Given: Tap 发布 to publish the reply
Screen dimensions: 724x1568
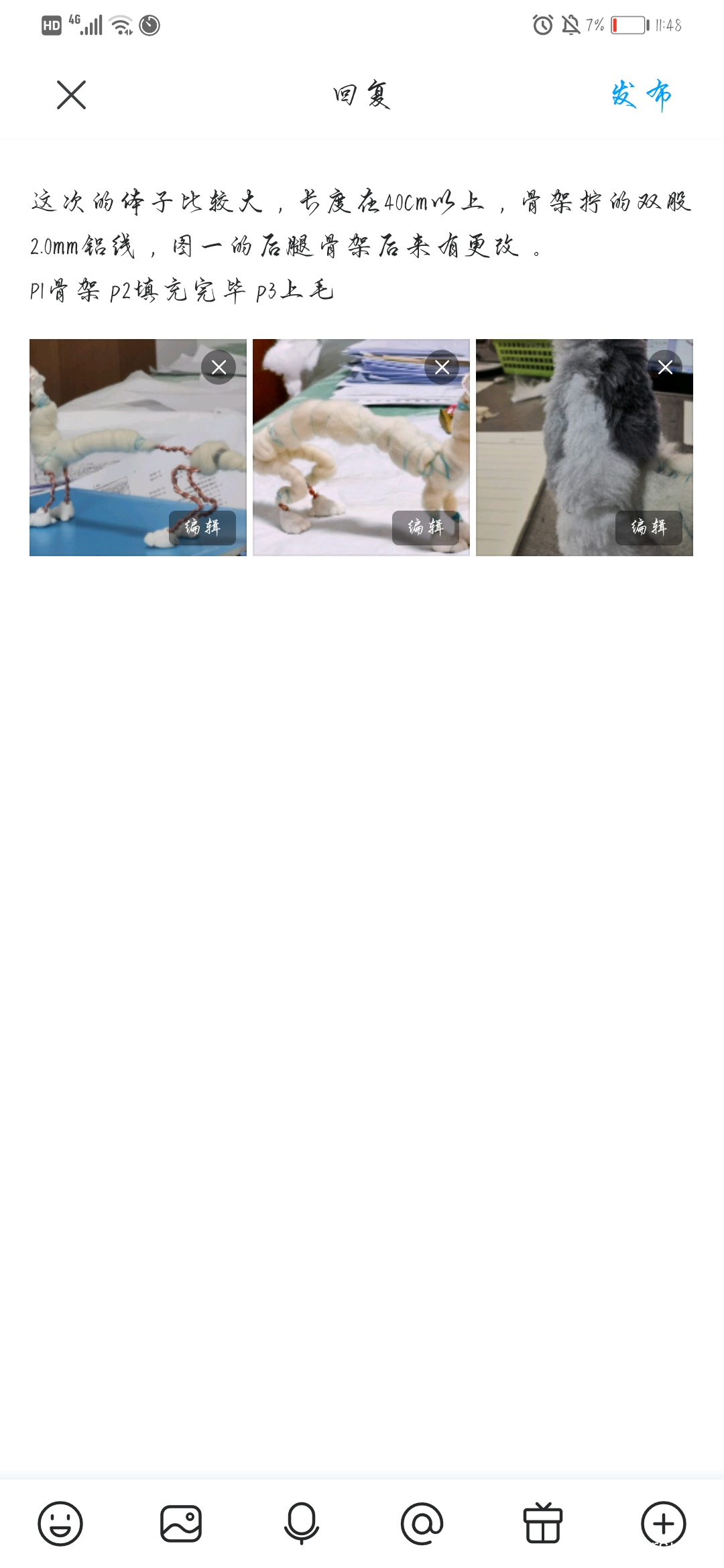Looking at the screenshot, I should click(641, 94).
